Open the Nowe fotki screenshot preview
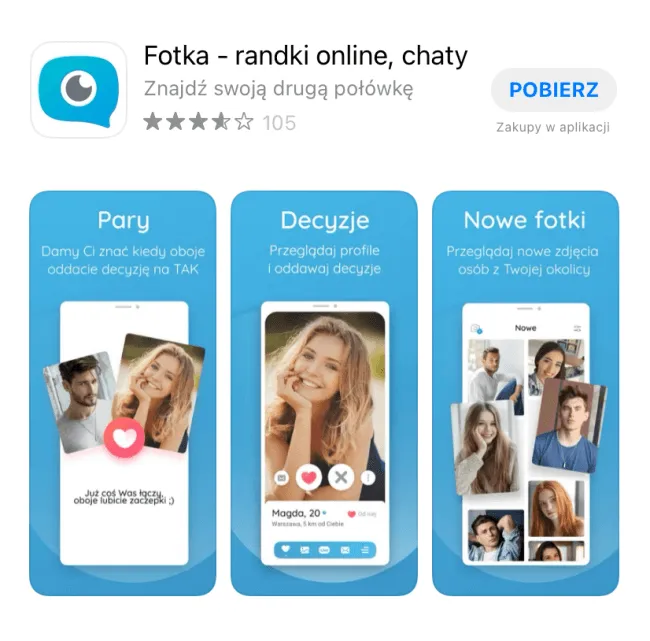650x641 pixels. point(525,392)
